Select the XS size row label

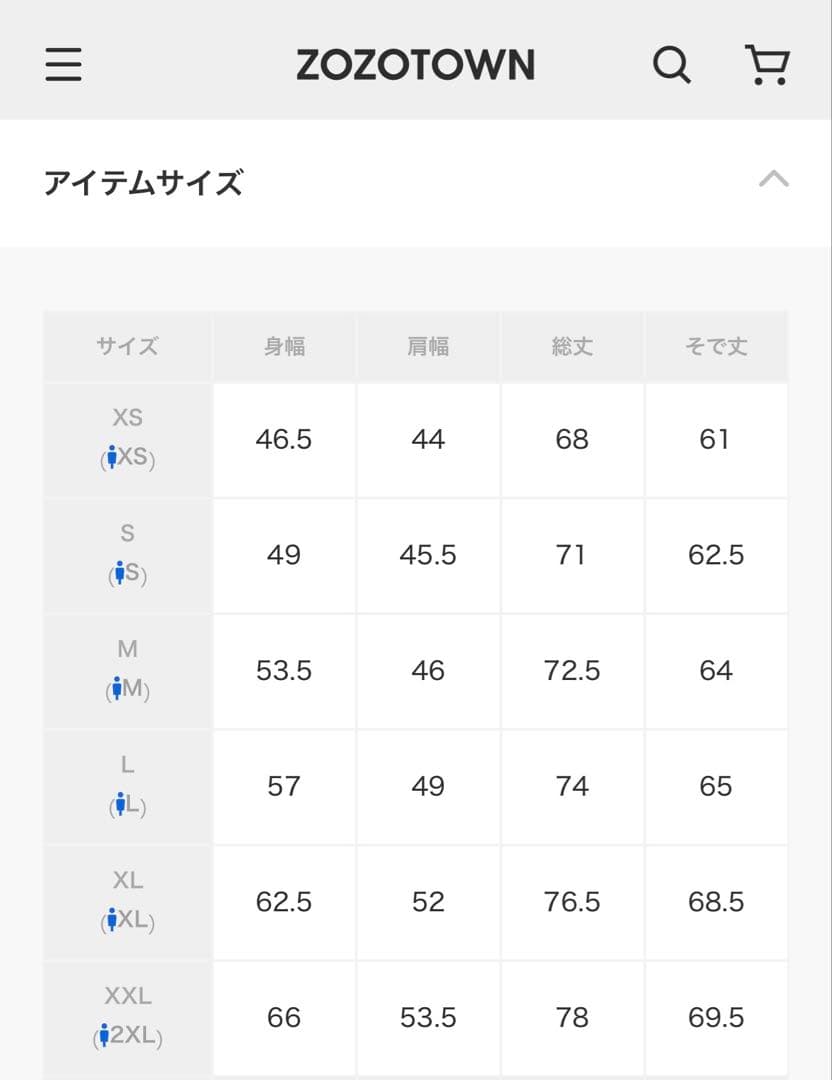127,417
